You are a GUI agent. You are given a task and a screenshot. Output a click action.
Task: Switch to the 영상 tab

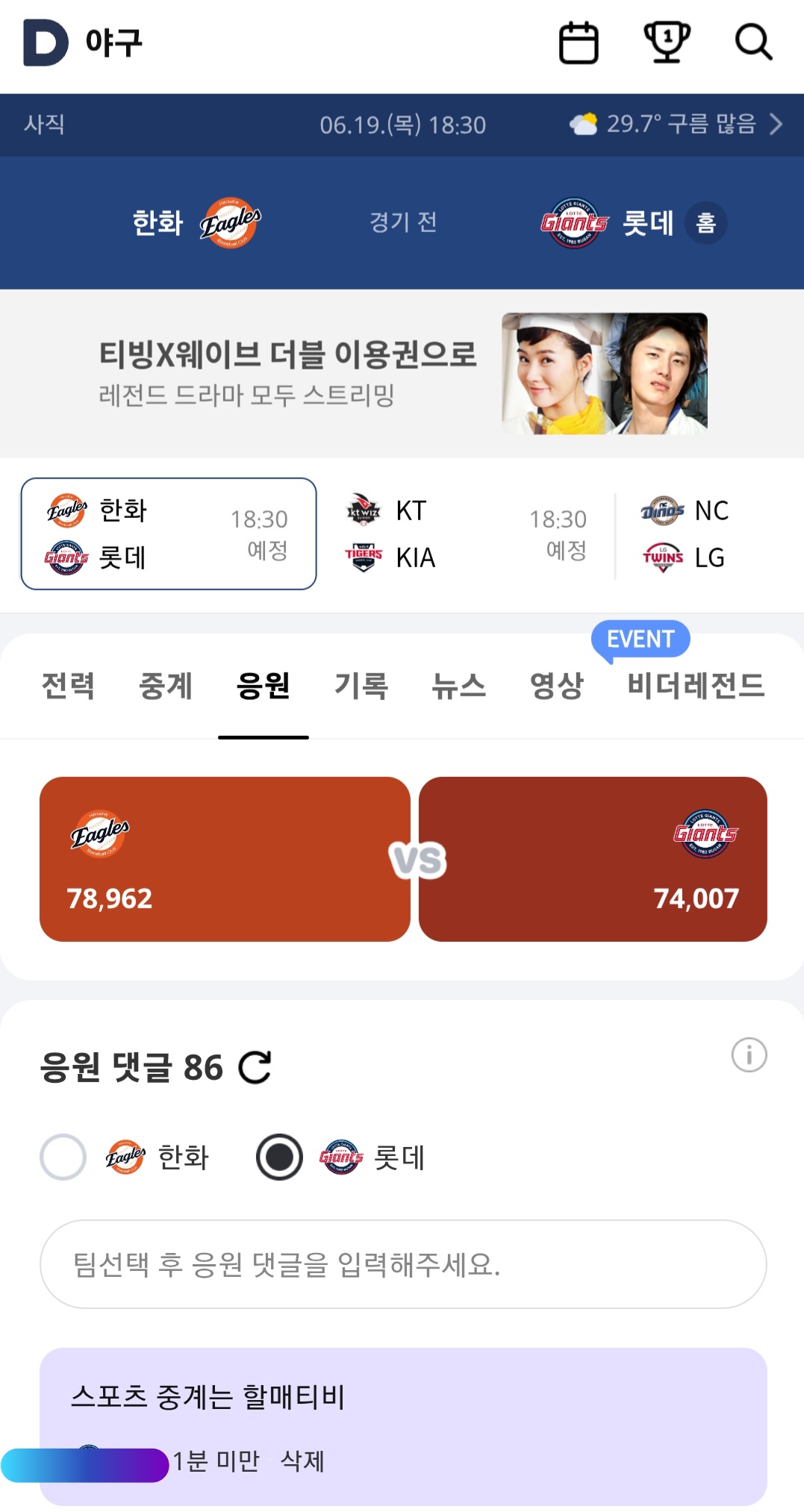[x=556, y=685]
